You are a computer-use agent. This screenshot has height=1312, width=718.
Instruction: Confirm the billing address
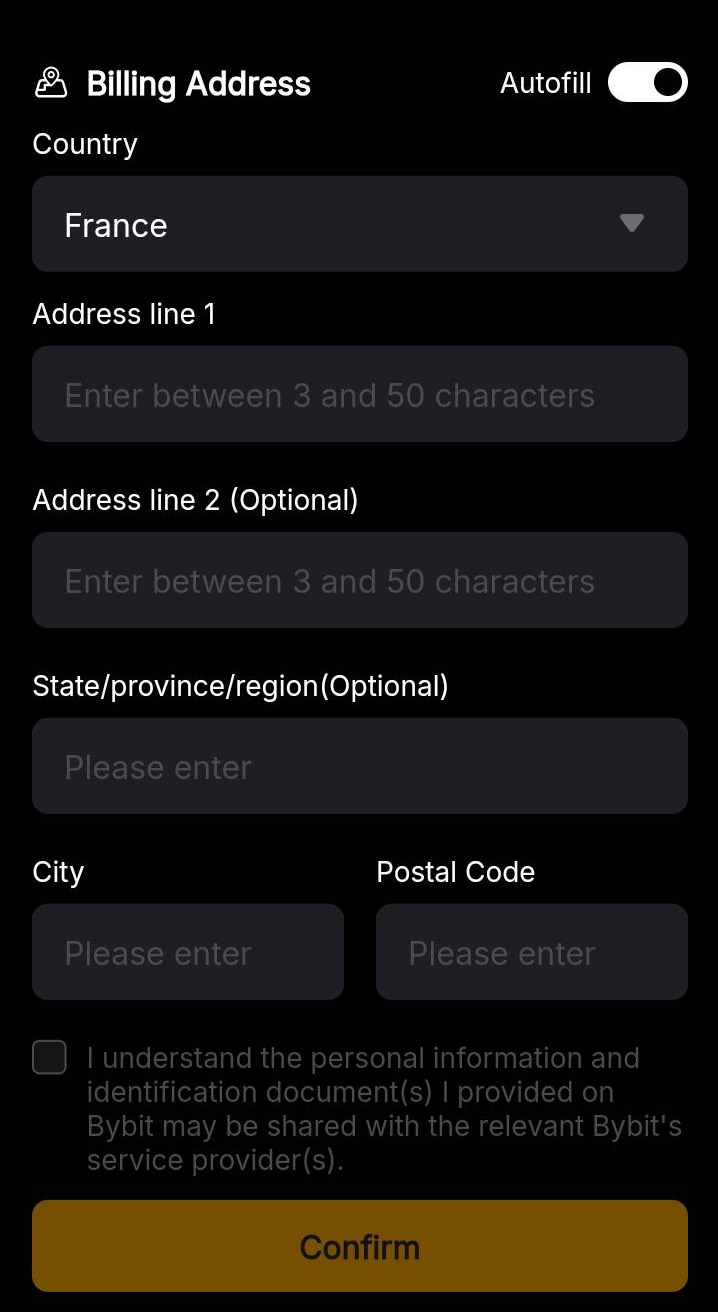(x=360, y=1246)
